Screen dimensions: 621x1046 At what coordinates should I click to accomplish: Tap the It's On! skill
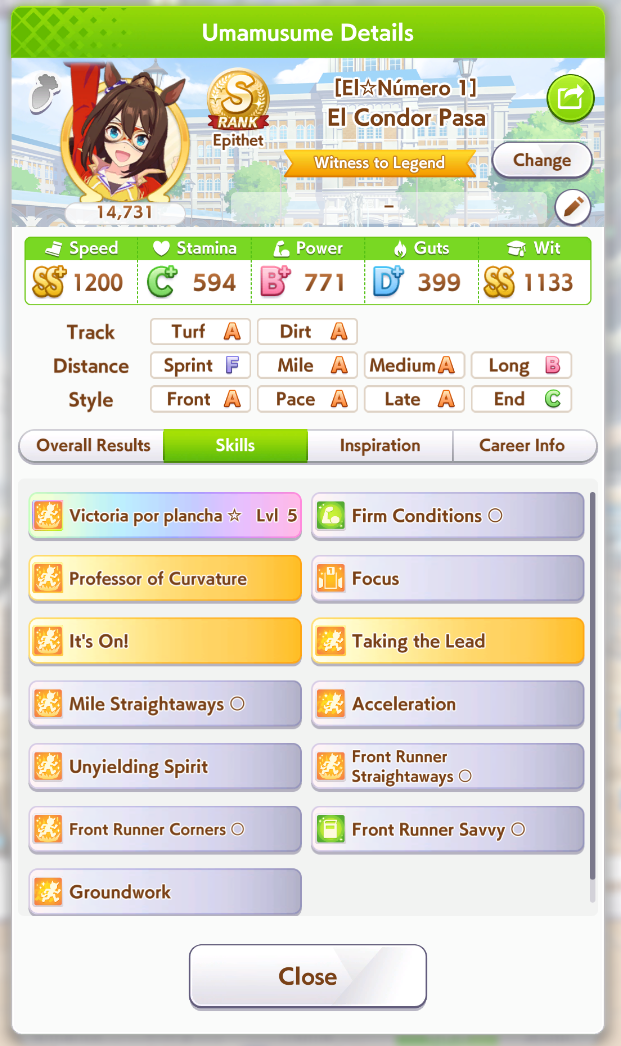[x=165, y=641]
